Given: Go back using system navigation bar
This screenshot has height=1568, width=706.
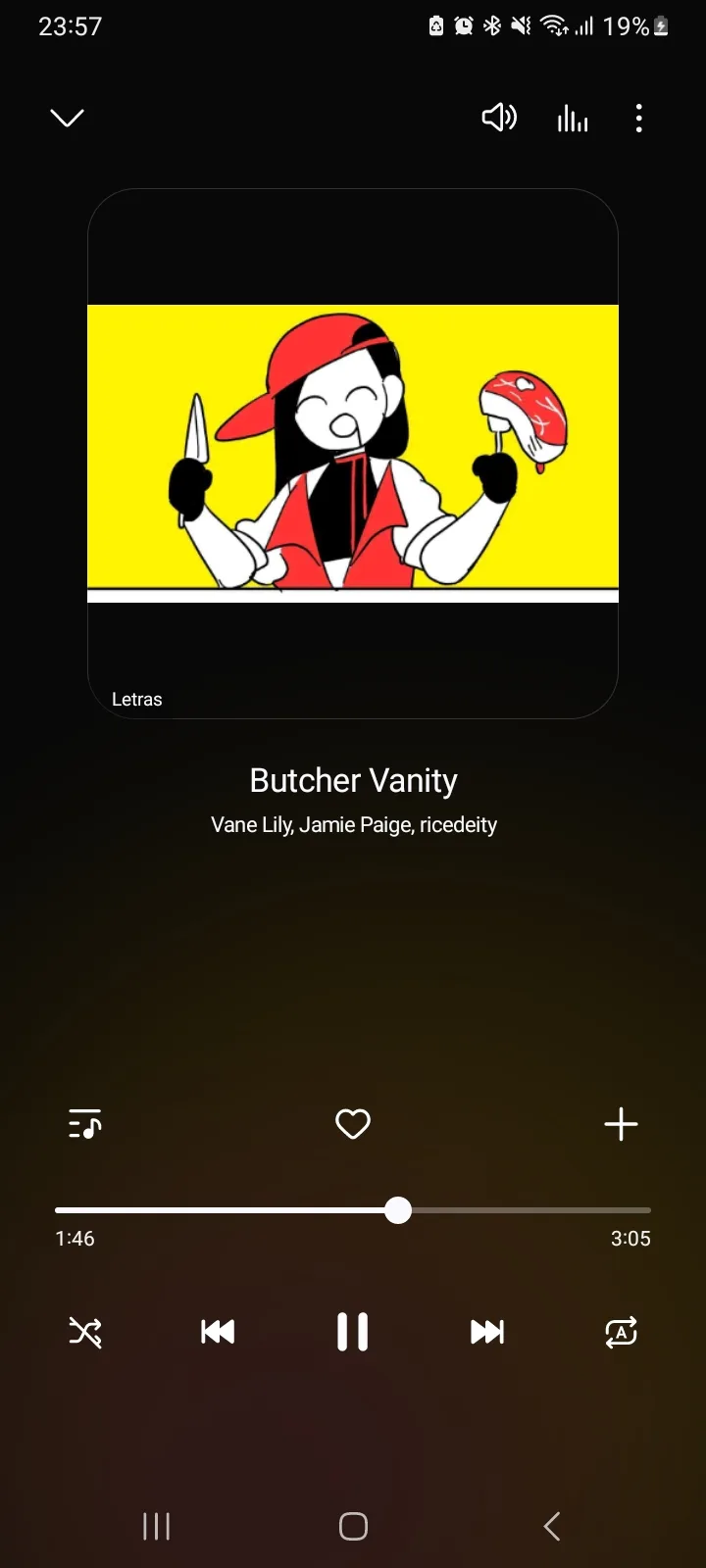Looking at the screenshot, I should coord(552,1526).
